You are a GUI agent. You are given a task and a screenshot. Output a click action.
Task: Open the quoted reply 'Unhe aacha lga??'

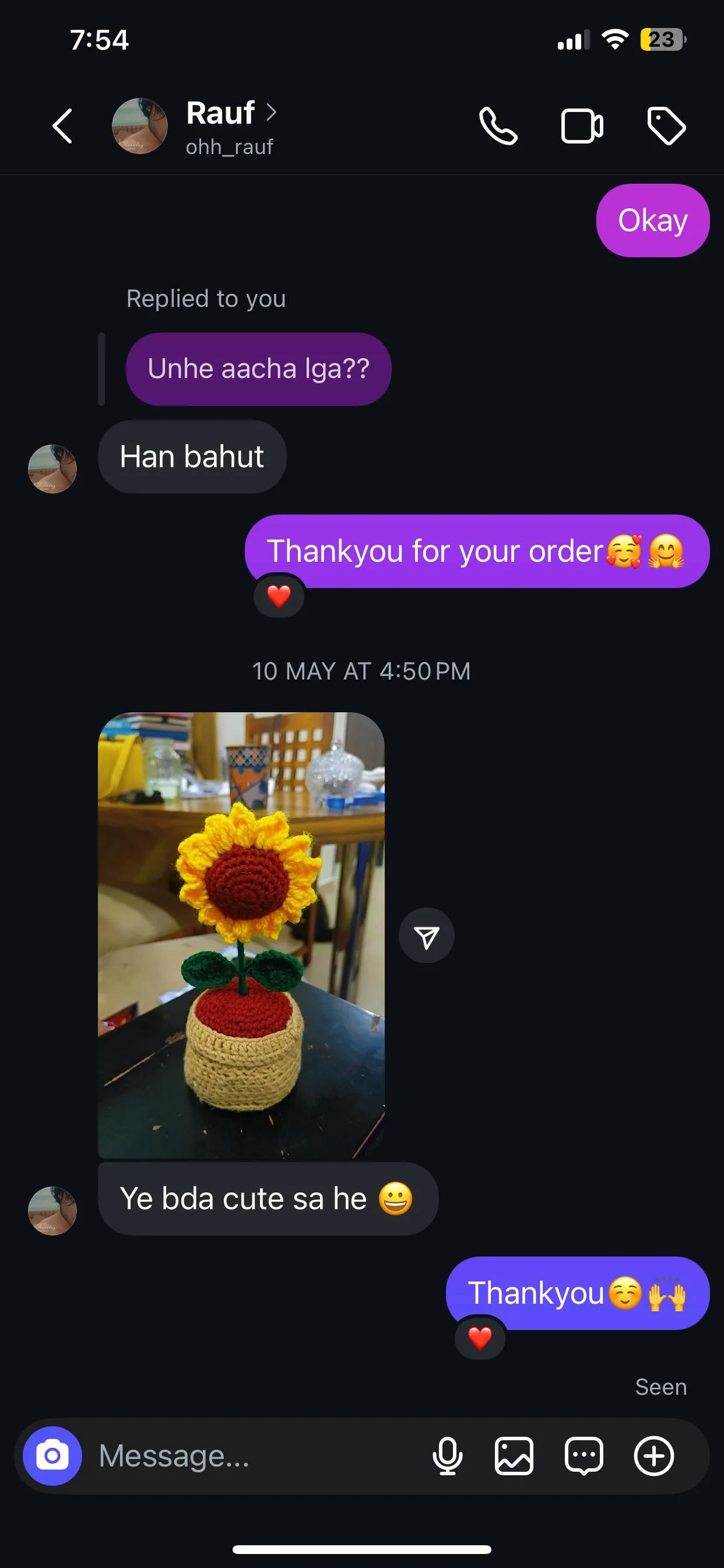click(x=258, y=367)
